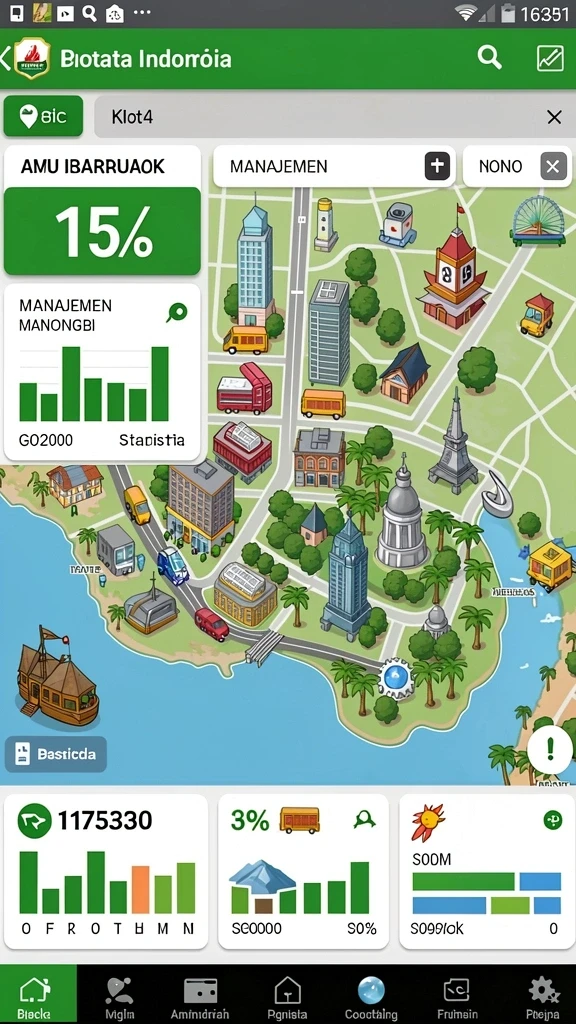
Task: Add with the plus on Manajemen chip
Action: 438,167
